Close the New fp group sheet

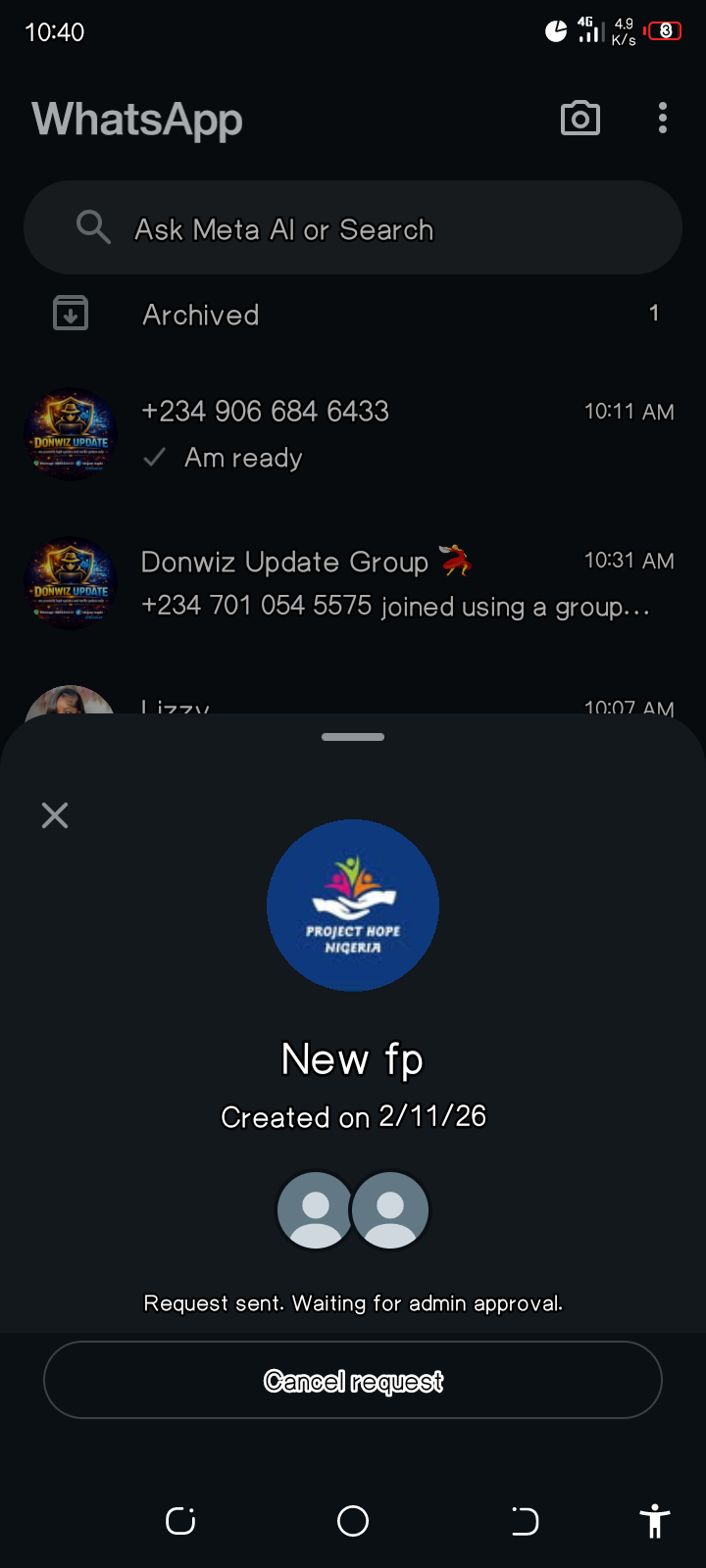point(55,814)
